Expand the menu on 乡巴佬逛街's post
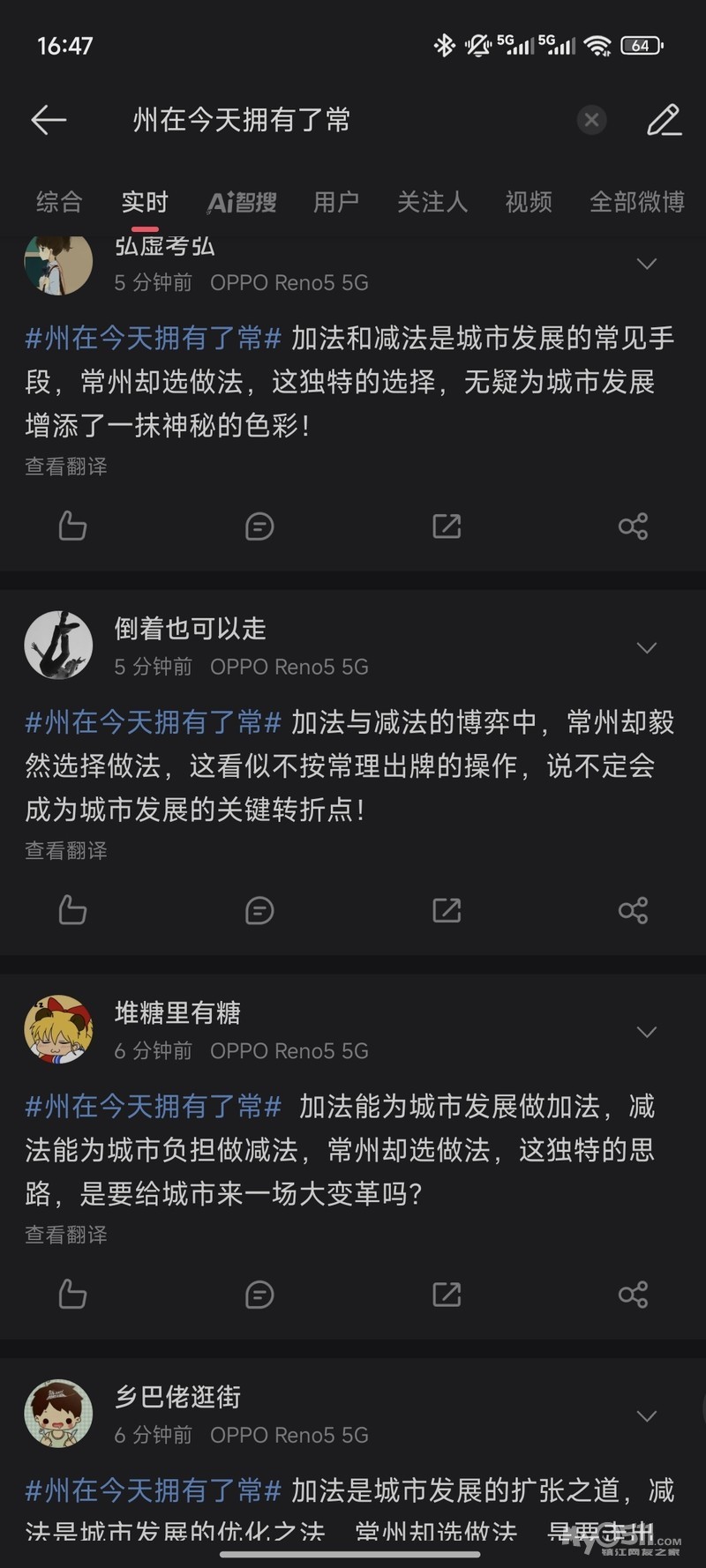Screen dimensions: 706x1568 pyautogui.click(x=647, y=1416)
